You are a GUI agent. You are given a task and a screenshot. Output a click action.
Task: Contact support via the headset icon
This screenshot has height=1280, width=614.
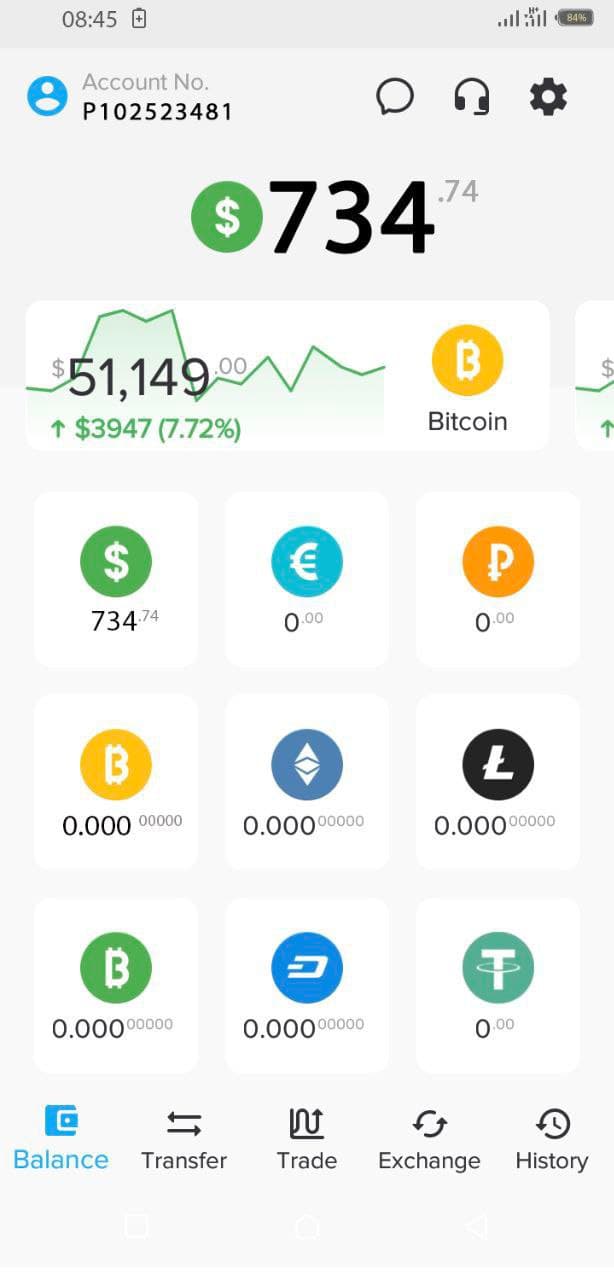click(x=471, y=97)
